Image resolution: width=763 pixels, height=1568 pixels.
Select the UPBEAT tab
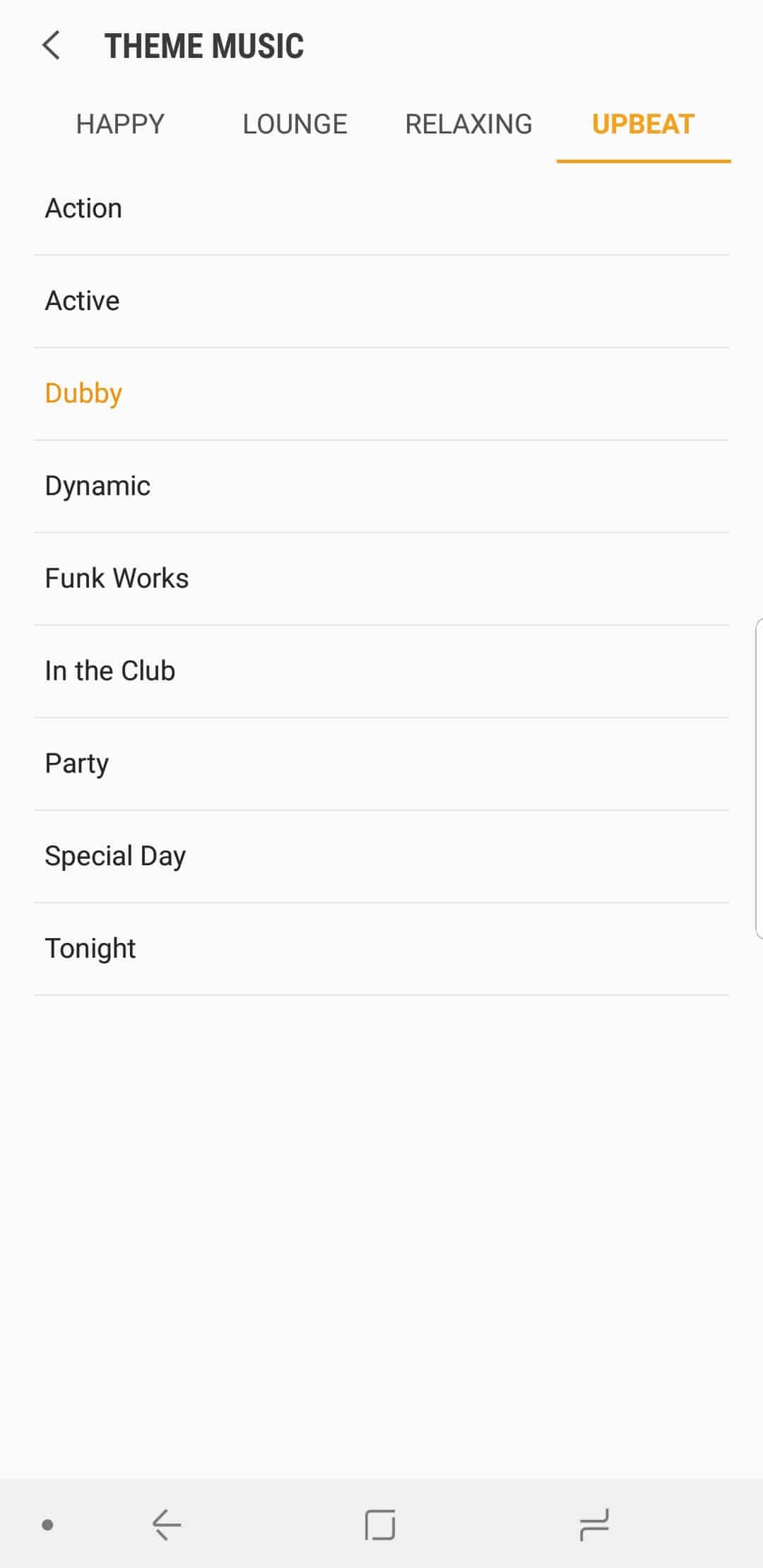click(x=643, y=124)
